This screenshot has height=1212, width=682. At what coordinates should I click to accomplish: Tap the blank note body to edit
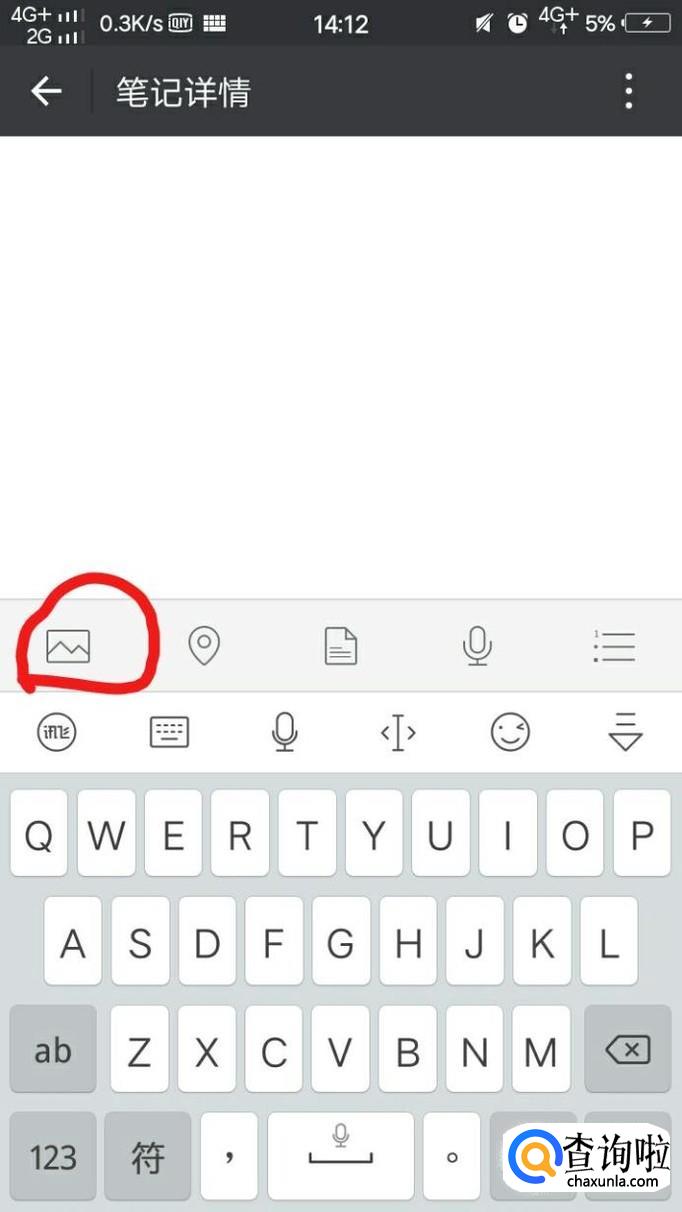point(340,360)
